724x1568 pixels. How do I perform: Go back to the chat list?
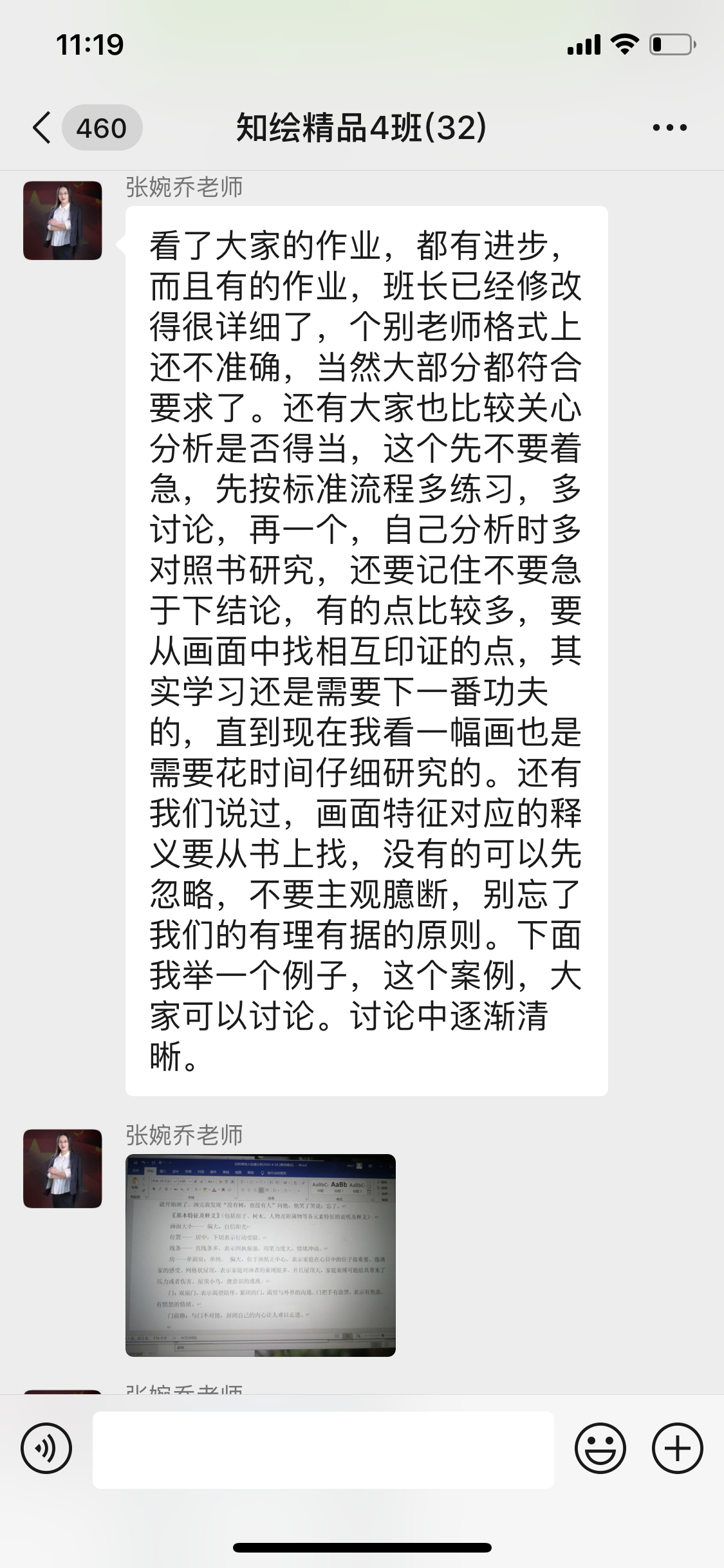point(42,127)
